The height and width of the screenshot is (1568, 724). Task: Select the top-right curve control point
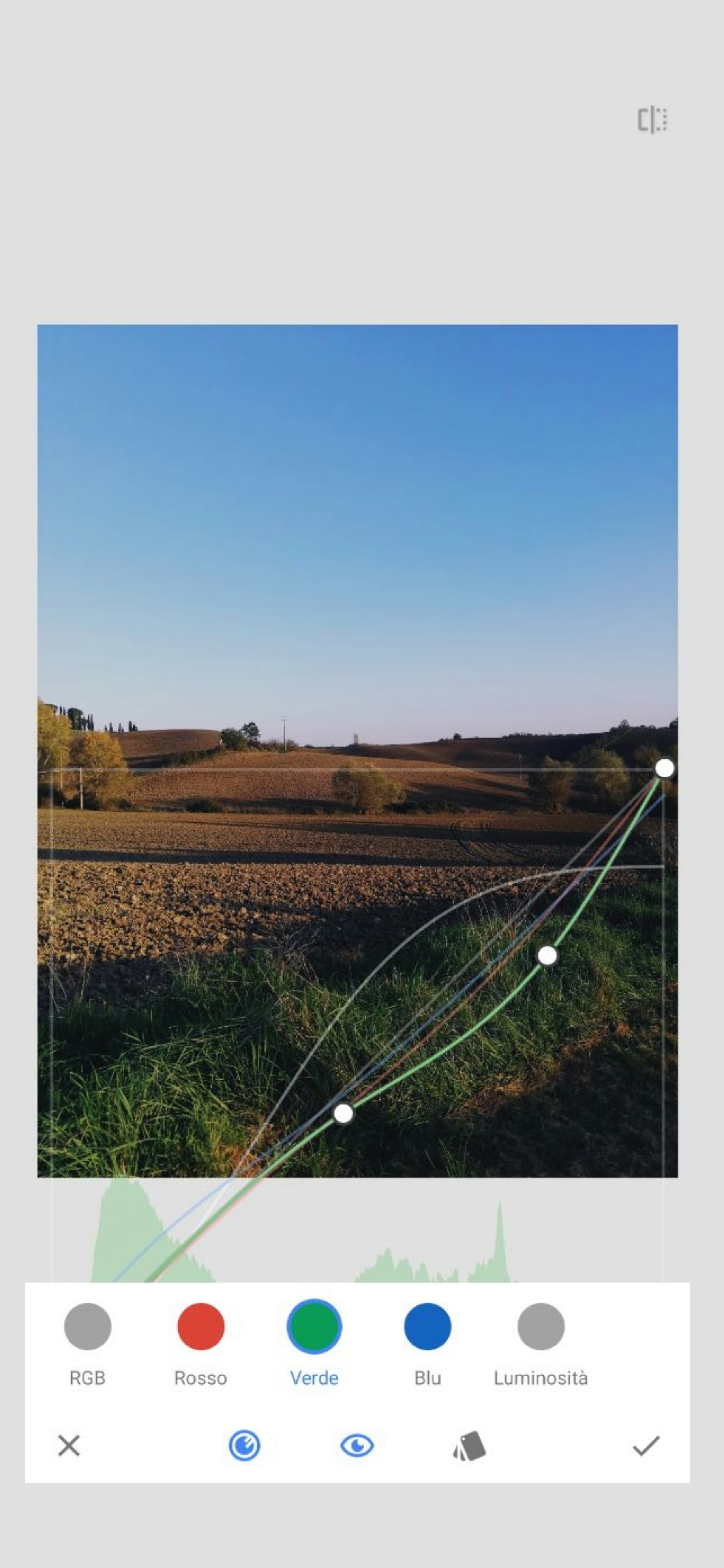tap(664, 769)
